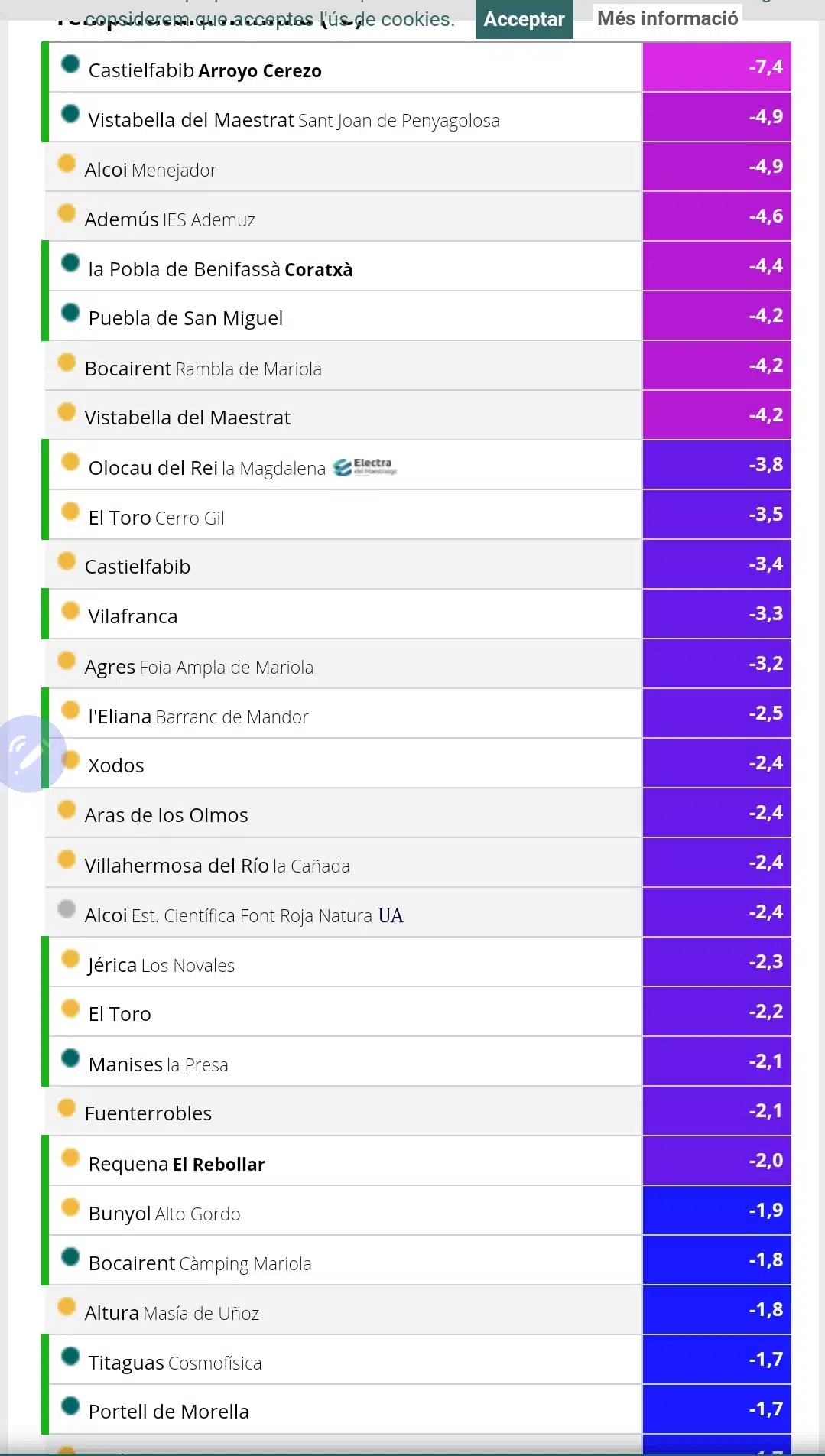The width and height of the screenshot is (825, 1456).
Task: View la Pobla de Benifassà Coratxà
Action: [x=416, y=266]
